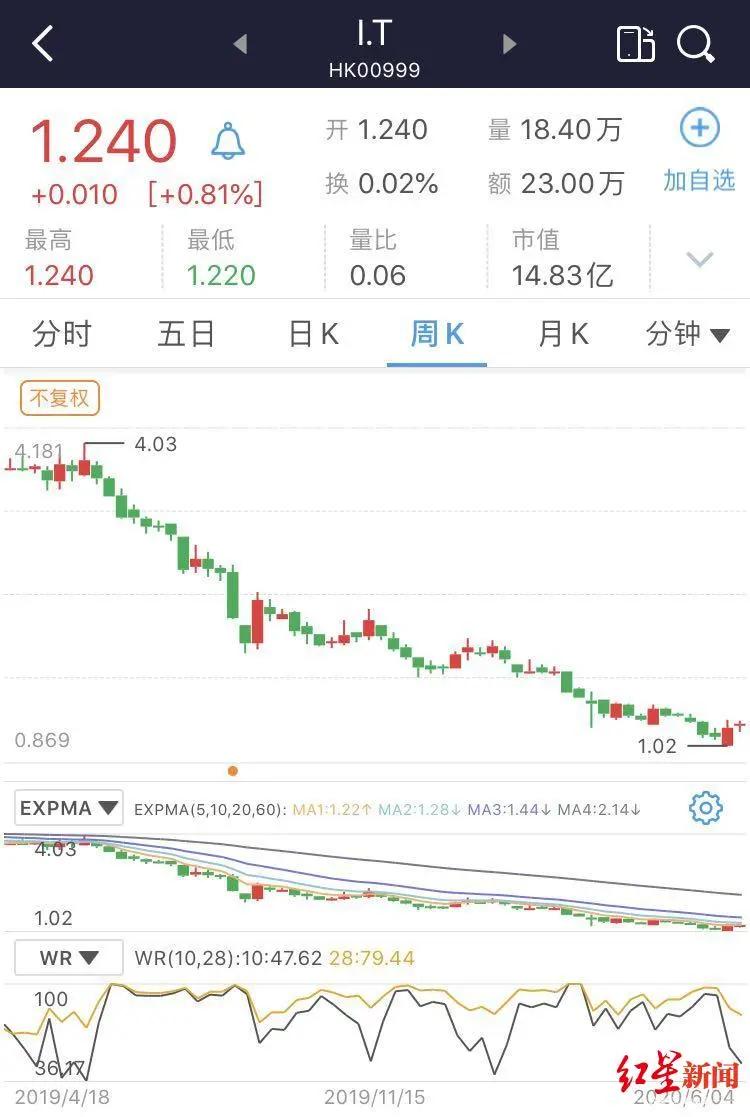Screen dimensions: 750x1117
Task: Switch off the WR indicator panel
Action: pos(68,957)
